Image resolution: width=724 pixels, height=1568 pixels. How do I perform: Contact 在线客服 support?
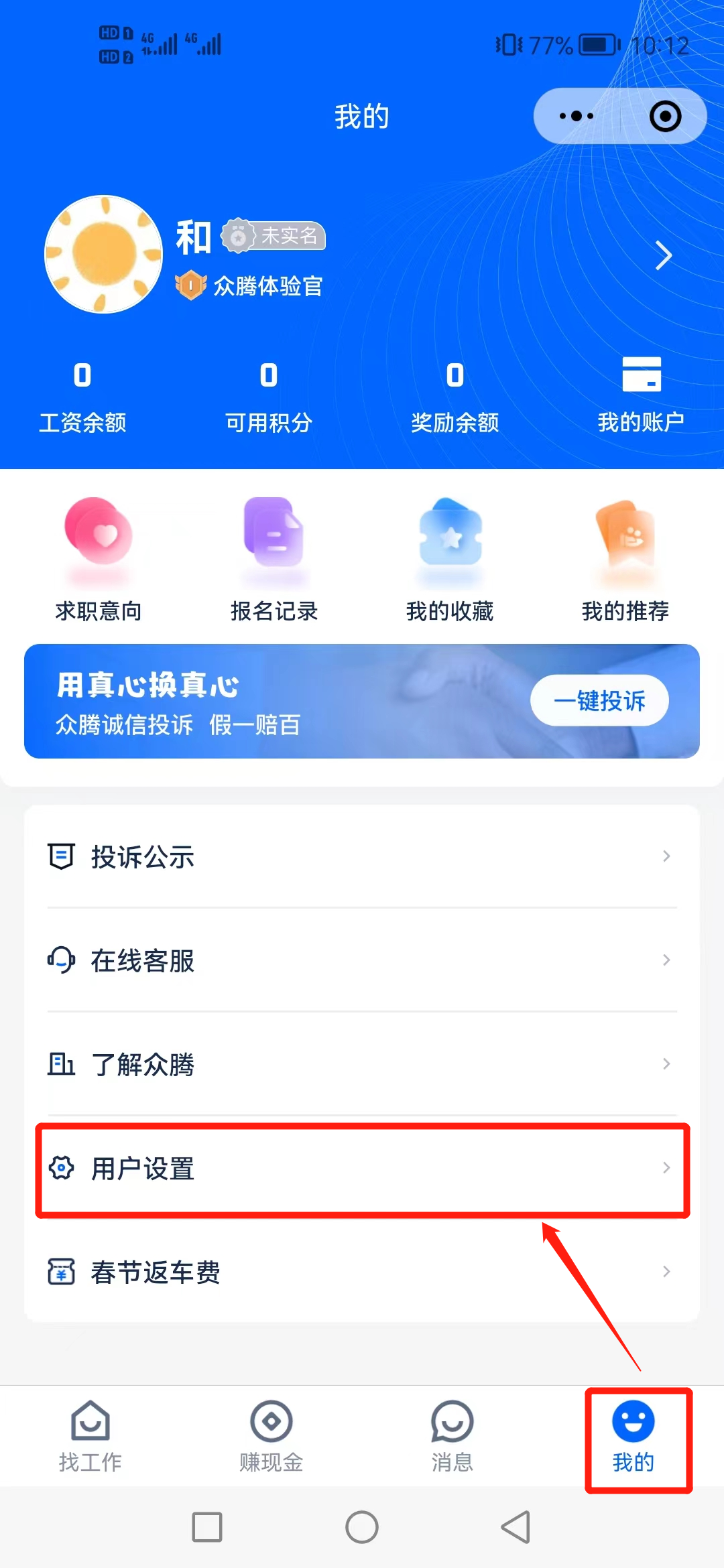click(x=362, y=960)
